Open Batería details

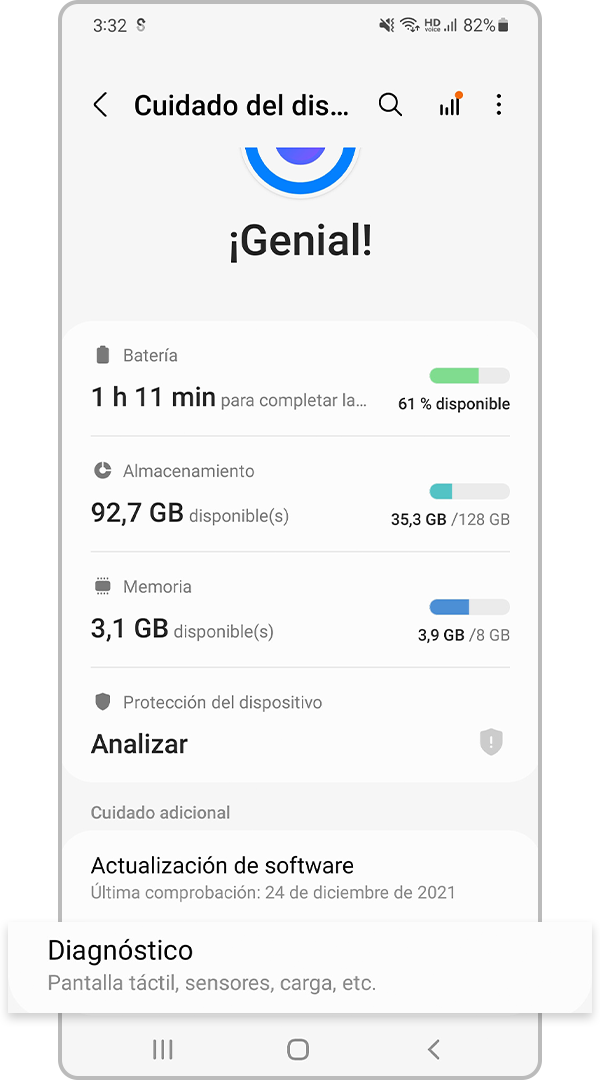[x=300, y=380]
